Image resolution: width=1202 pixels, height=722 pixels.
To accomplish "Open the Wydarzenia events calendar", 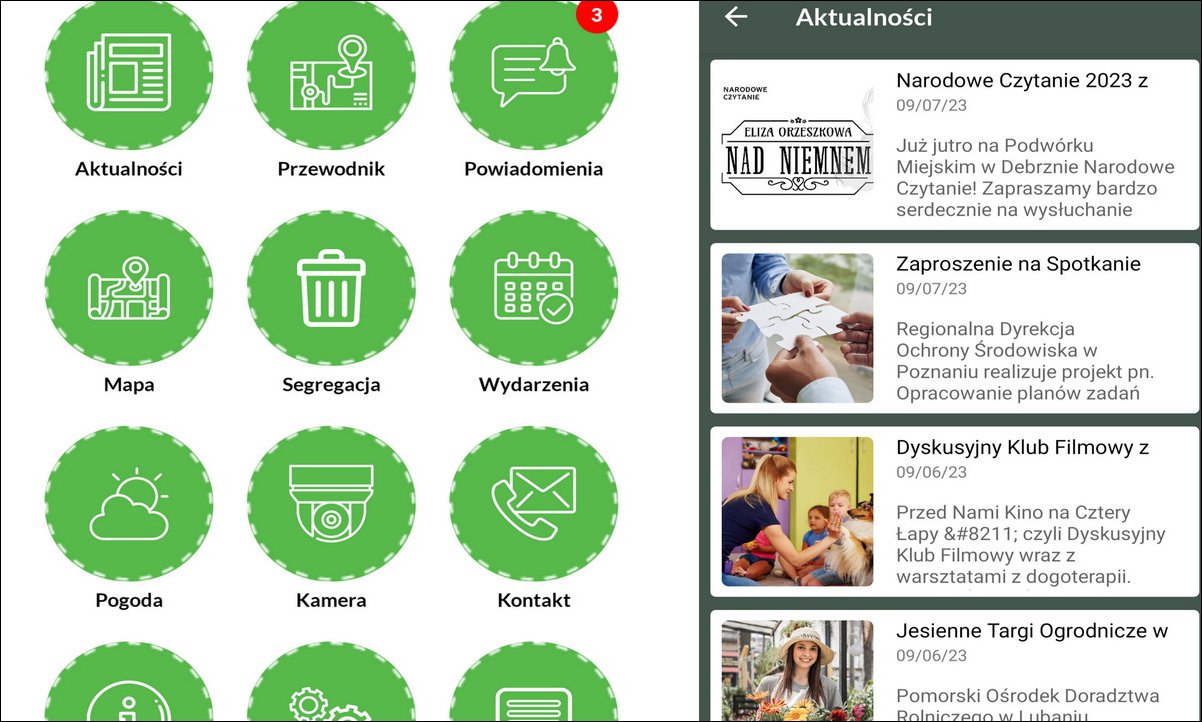I will (533, 289).
